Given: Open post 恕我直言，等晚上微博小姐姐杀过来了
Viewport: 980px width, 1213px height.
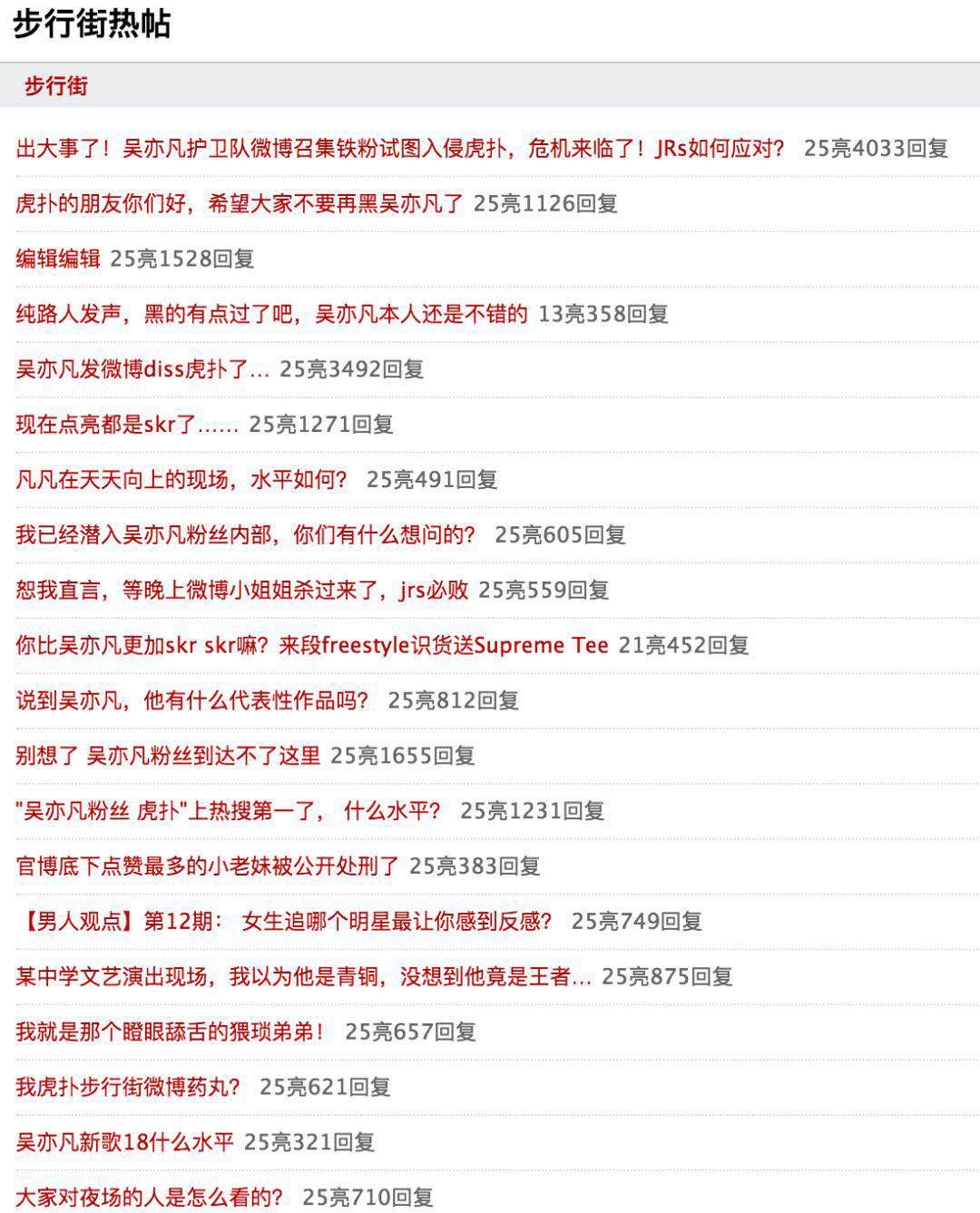Looking at the screenshot, I should click(x=241, y=590).
